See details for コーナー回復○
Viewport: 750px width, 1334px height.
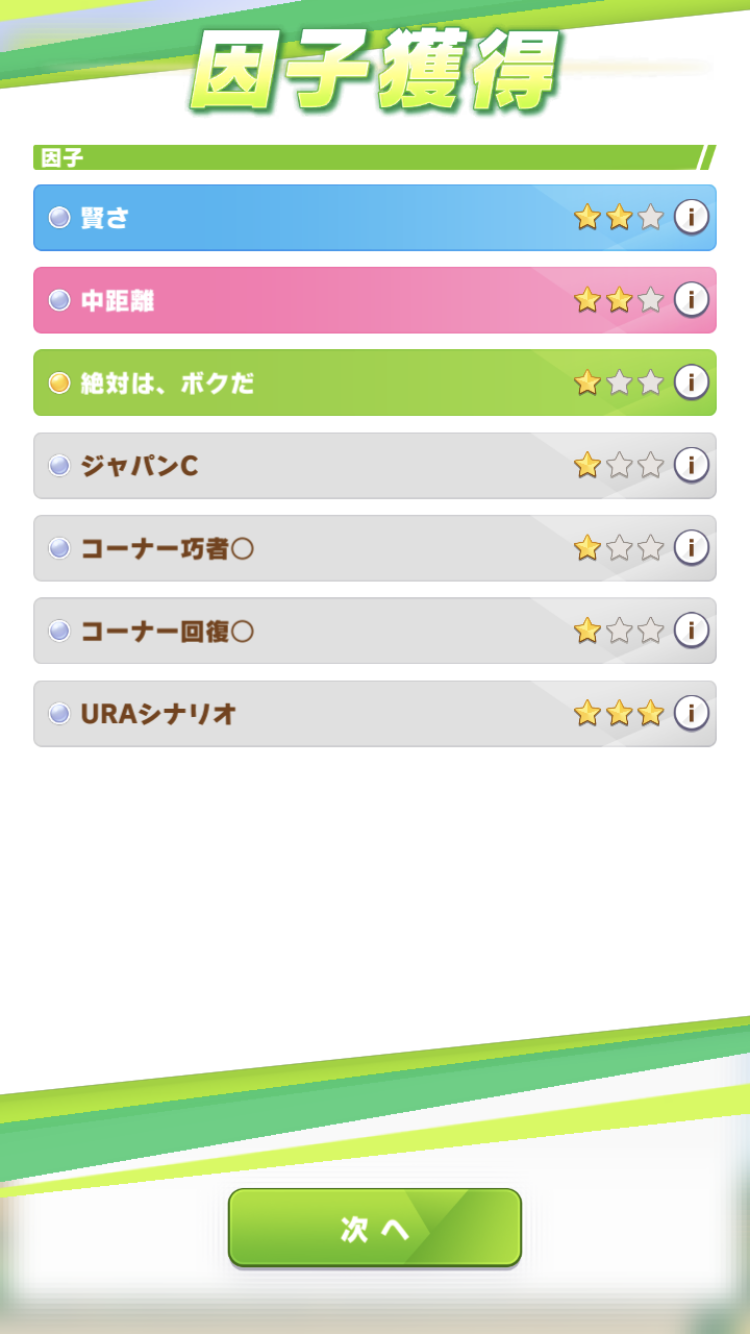691,630
